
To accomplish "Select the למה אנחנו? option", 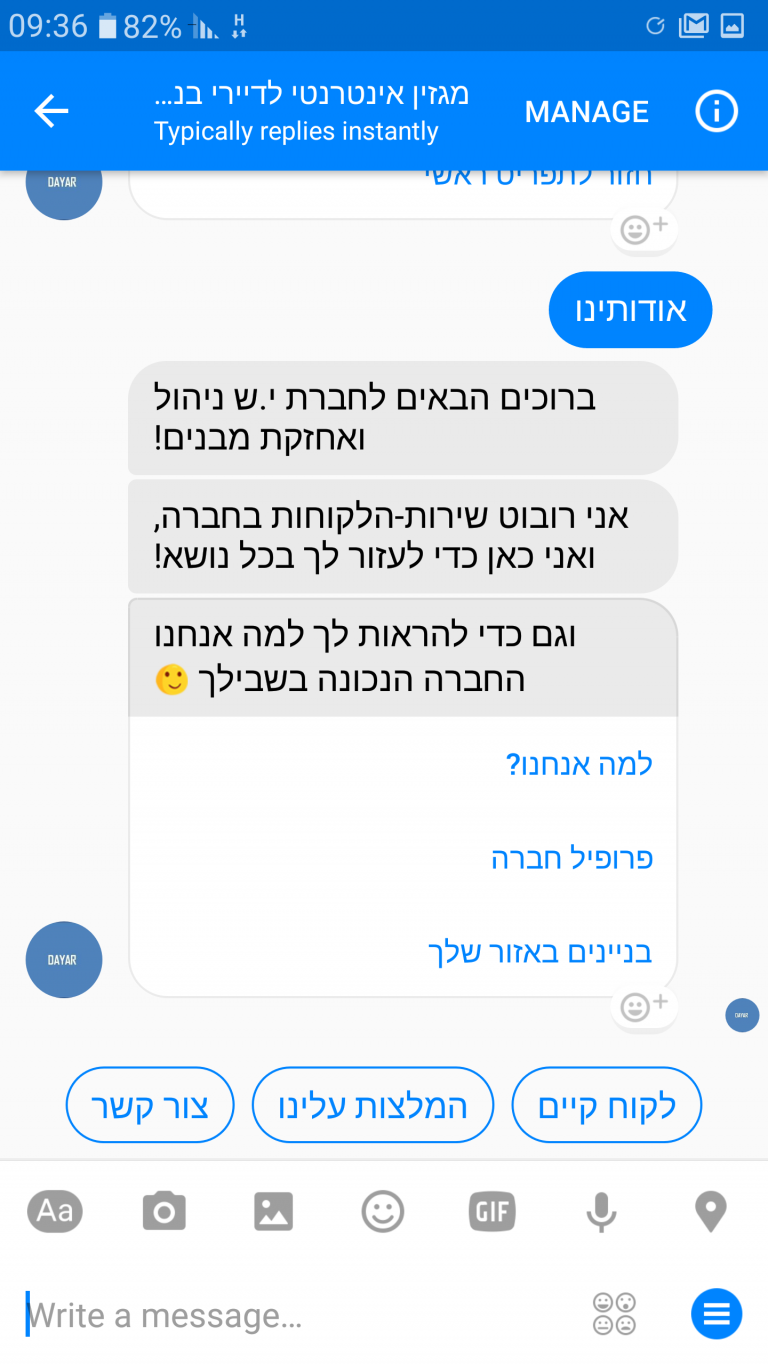I will click(x=579, y=765).
